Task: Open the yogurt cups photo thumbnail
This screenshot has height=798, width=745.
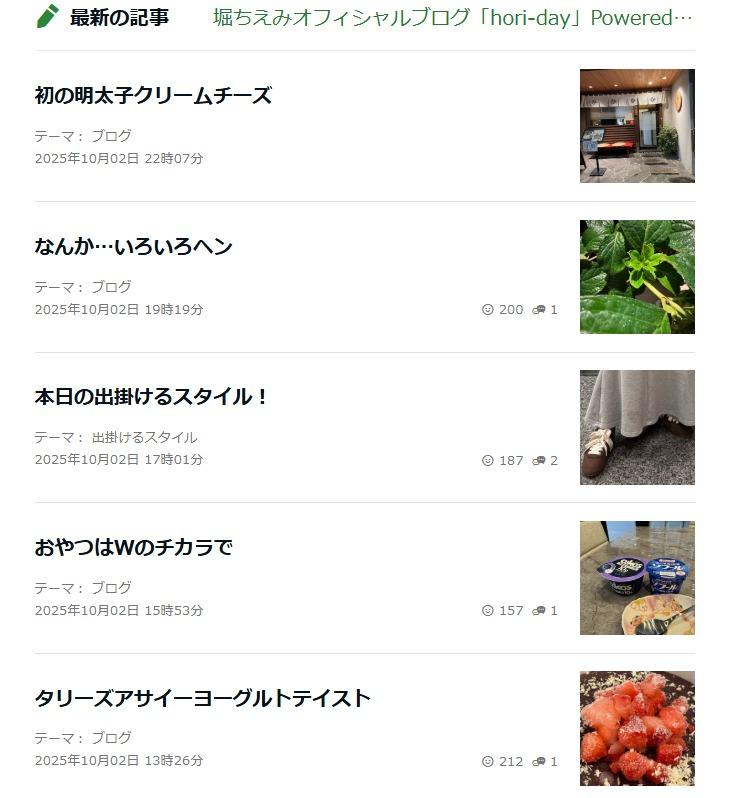Action: click(x=637, y=578)
